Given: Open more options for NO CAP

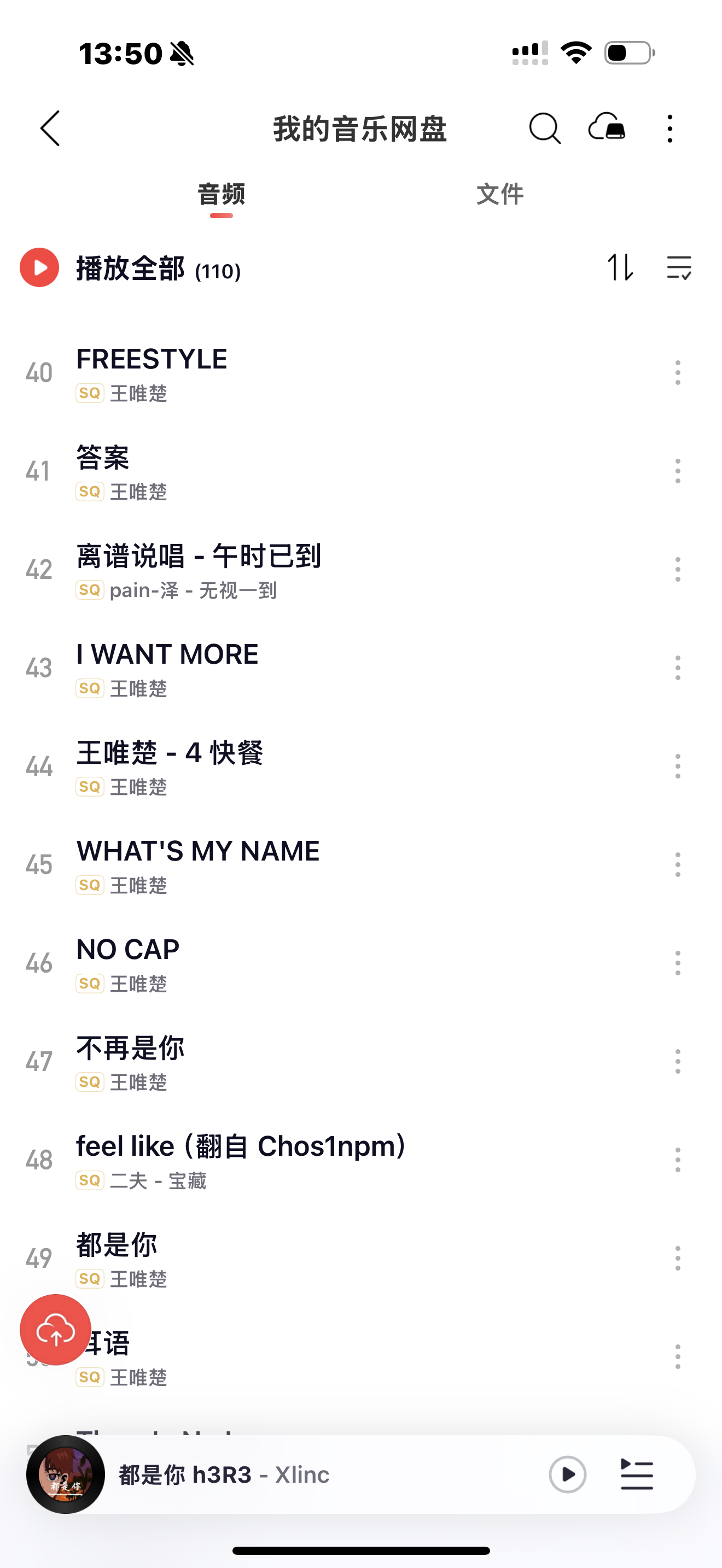Looking at the screenshot, I should point(678,962).
